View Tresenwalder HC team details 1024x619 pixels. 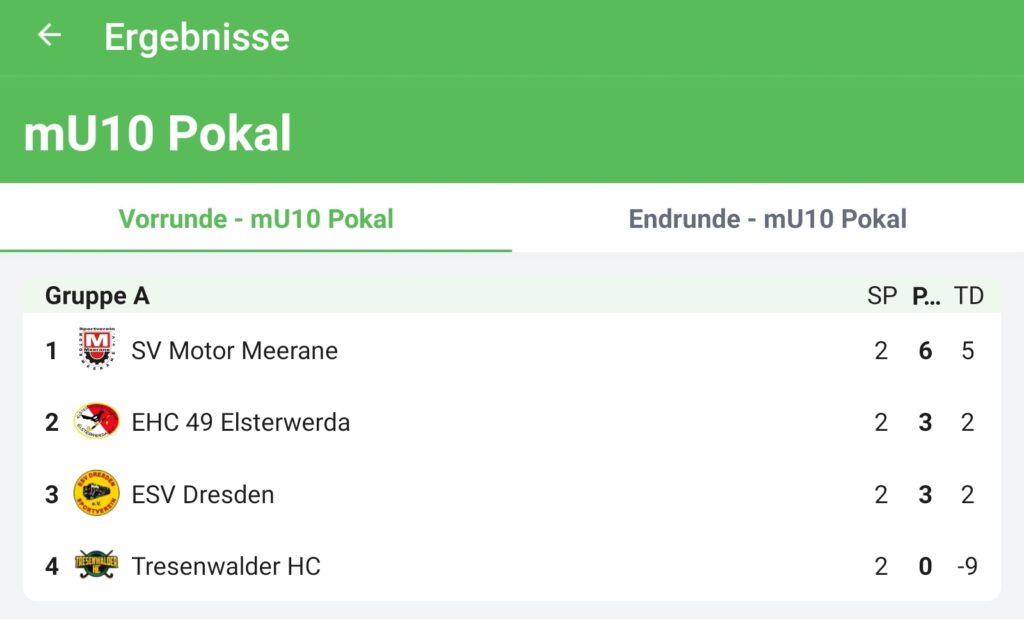click(x=225, y=567)
